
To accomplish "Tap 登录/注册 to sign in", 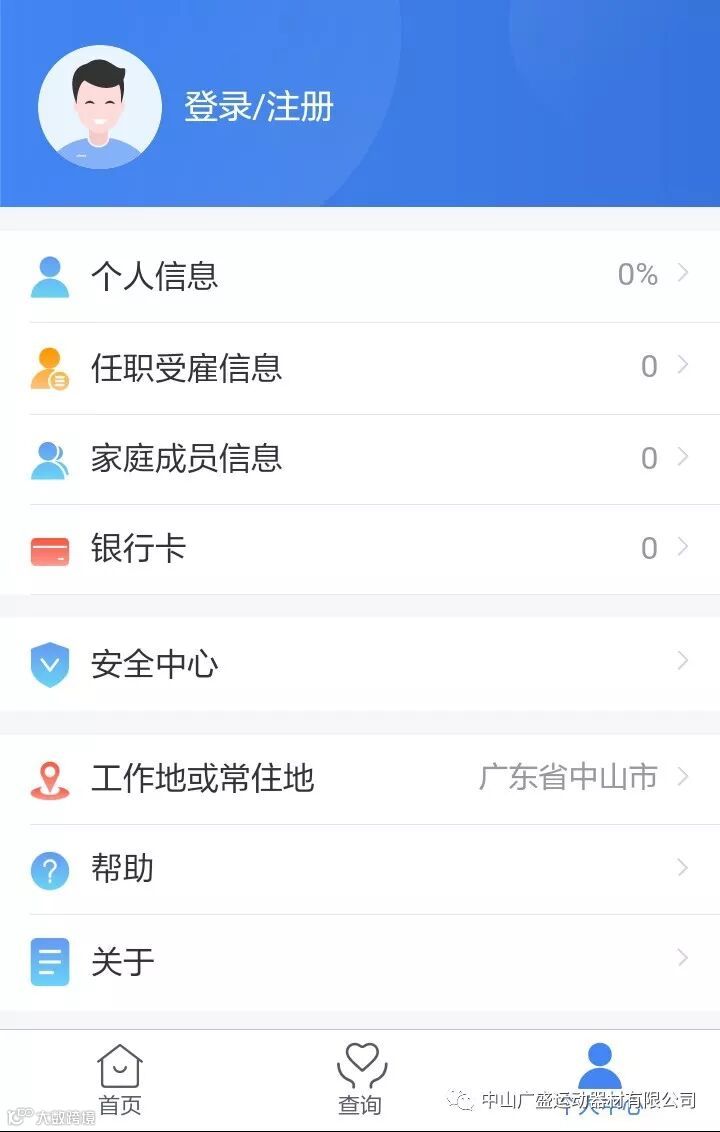I will (x=259, y=107).
